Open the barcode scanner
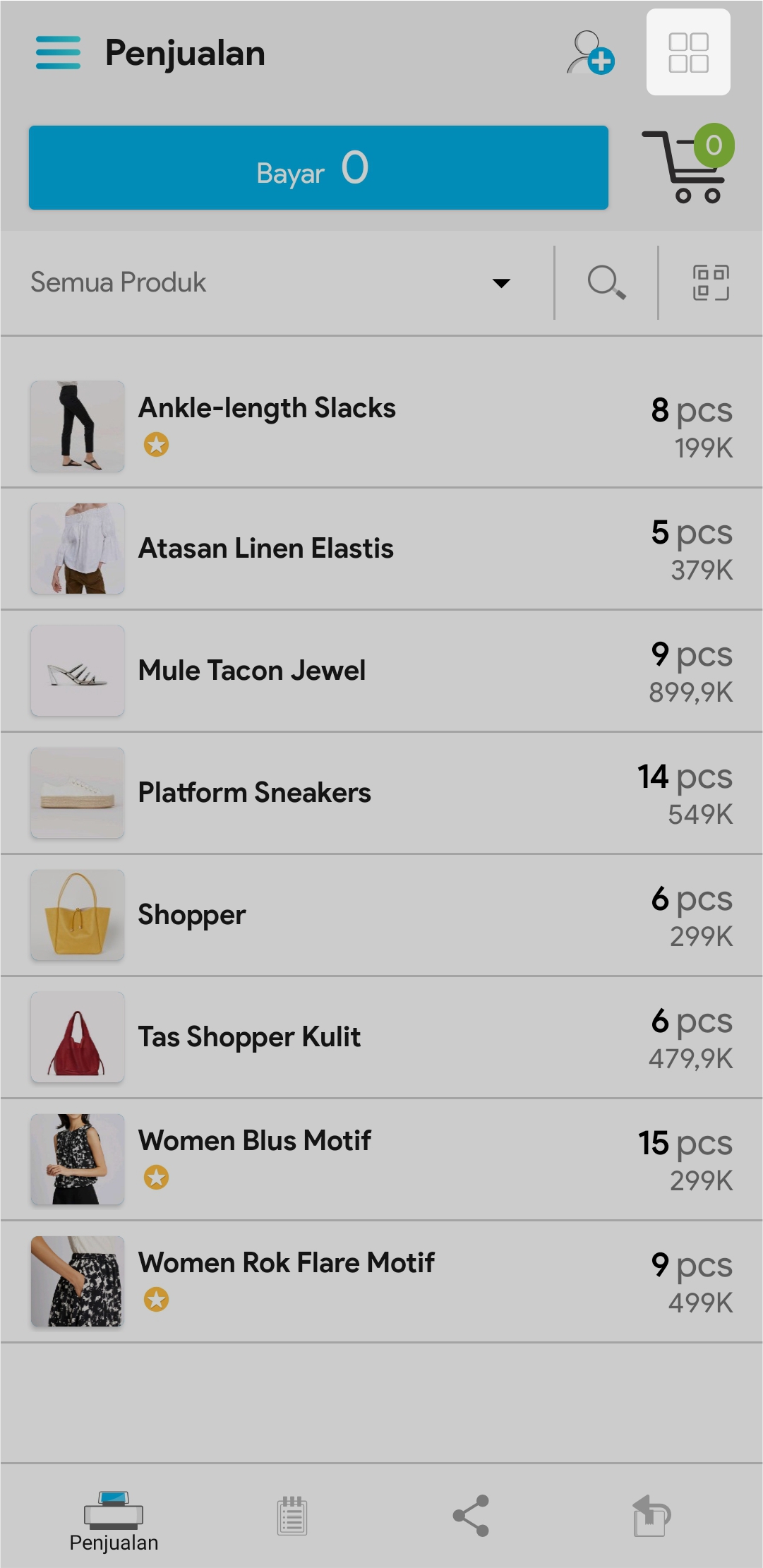Viewport: 763px width, 1568px height. pyautogui.click(x=710, y=283)
